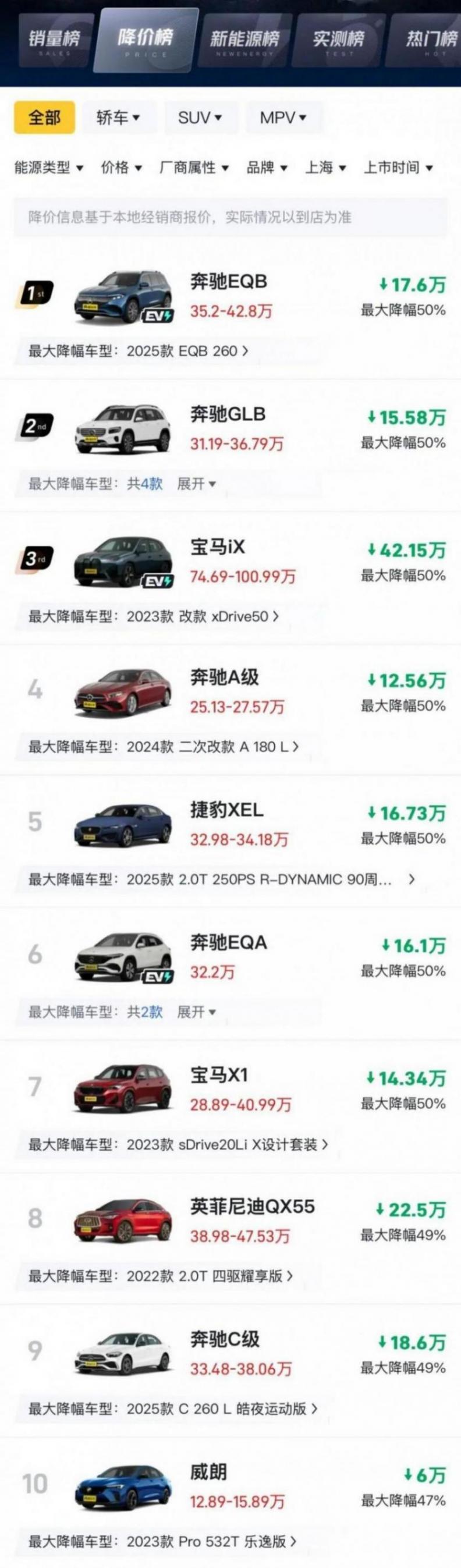The height and width of the screenshot is (1568, 461).
Task: Switch to the 销量榜 tab
Action: tap(54, 40)
